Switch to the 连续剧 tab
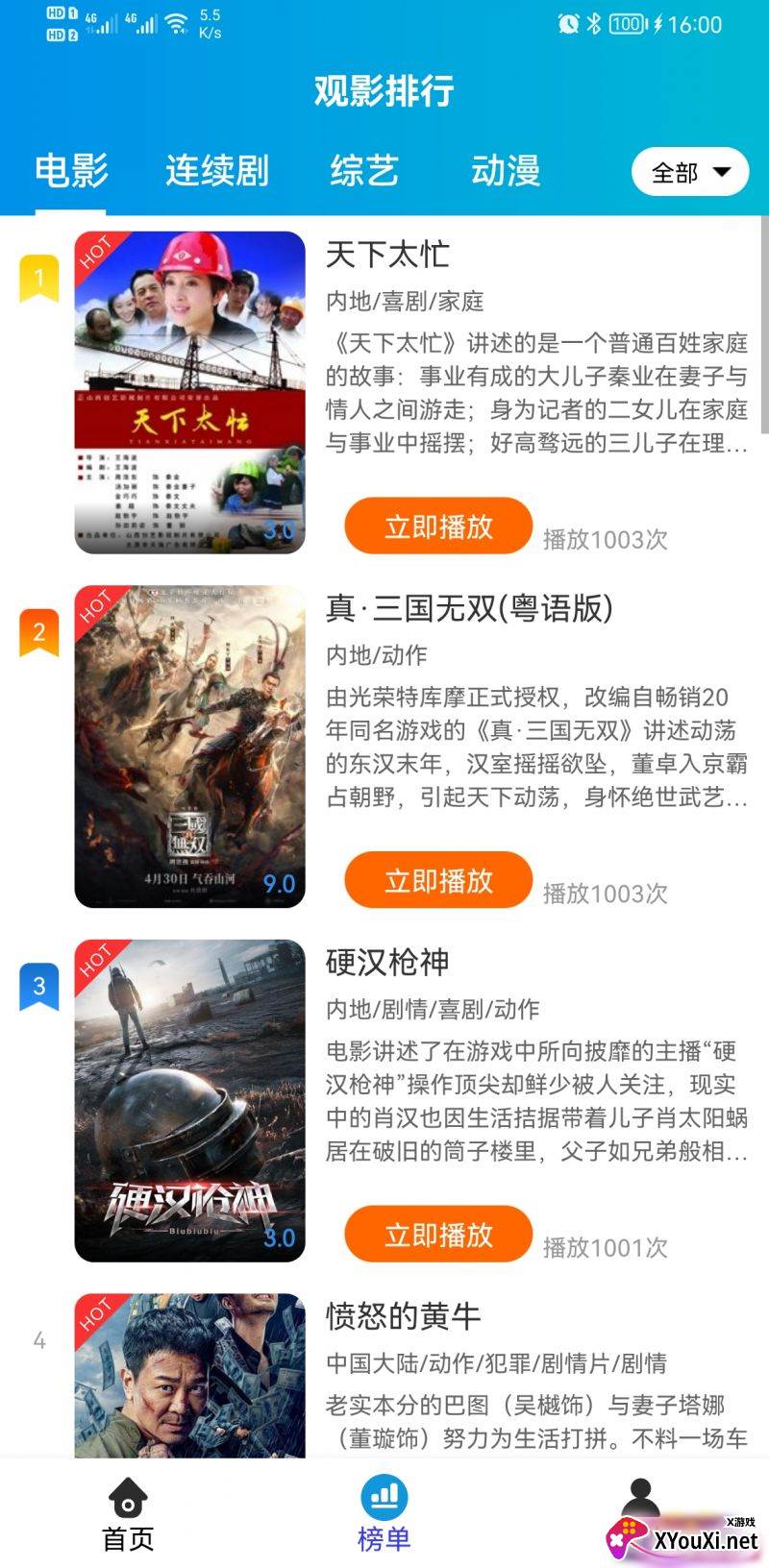Viewport: 769px width, 1568px height. [216, 171]
